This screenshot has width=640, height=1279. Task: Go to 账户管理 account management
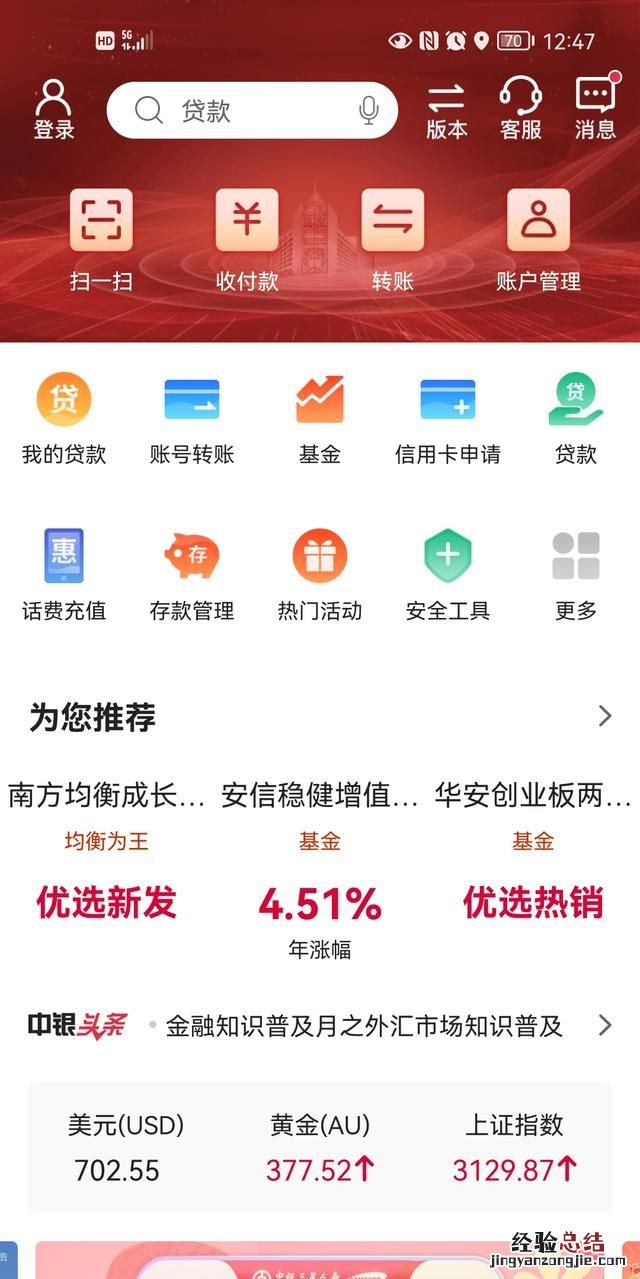point(538,238)
